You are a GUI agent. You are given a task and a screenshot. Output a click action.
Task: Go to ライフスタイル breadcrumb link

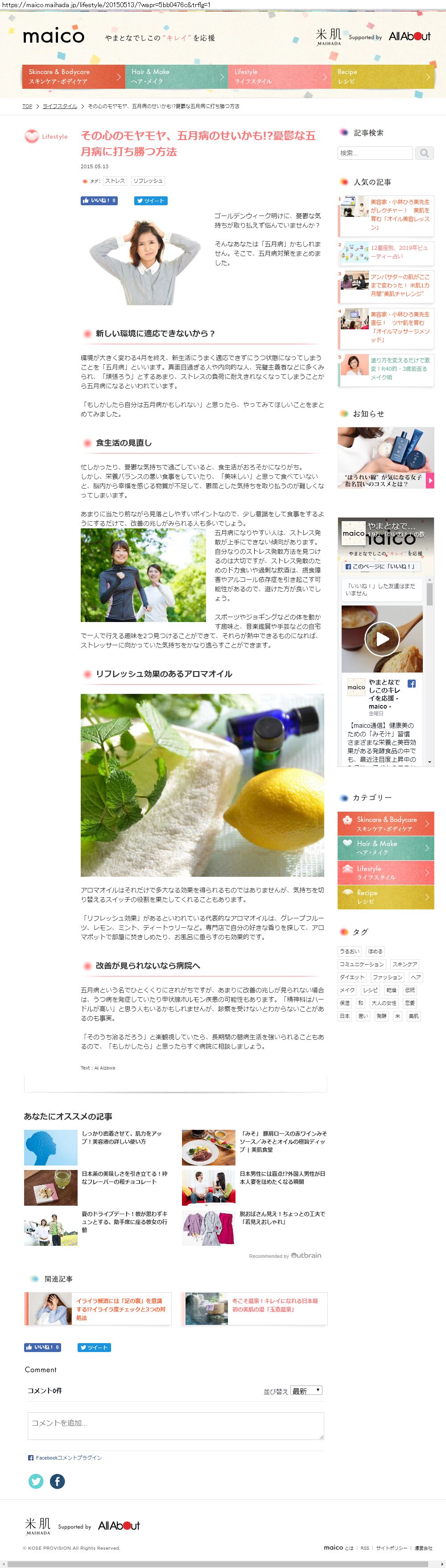pos(60,106)
